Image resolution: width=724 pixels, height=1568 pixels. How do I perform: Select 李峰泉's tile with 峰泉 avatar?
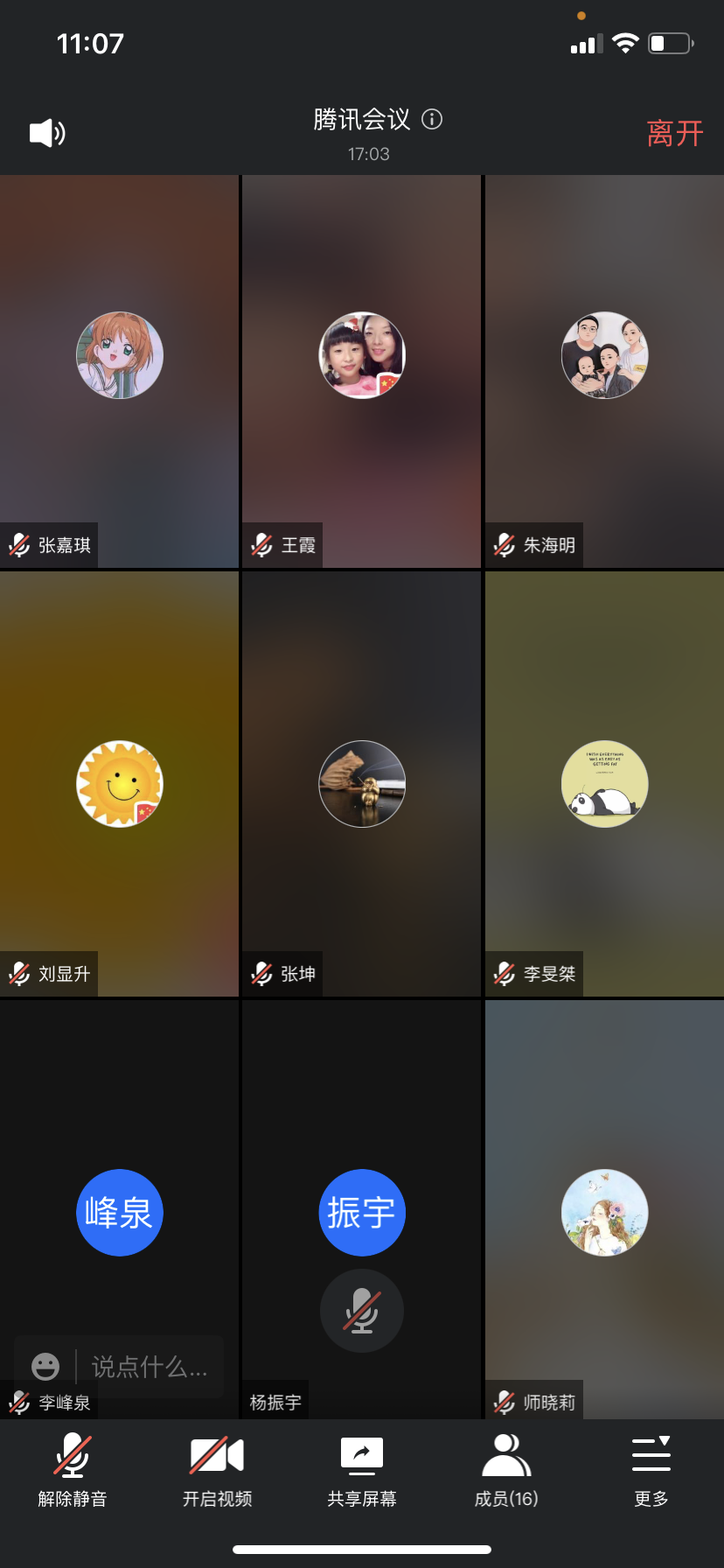click(119, 1212)
